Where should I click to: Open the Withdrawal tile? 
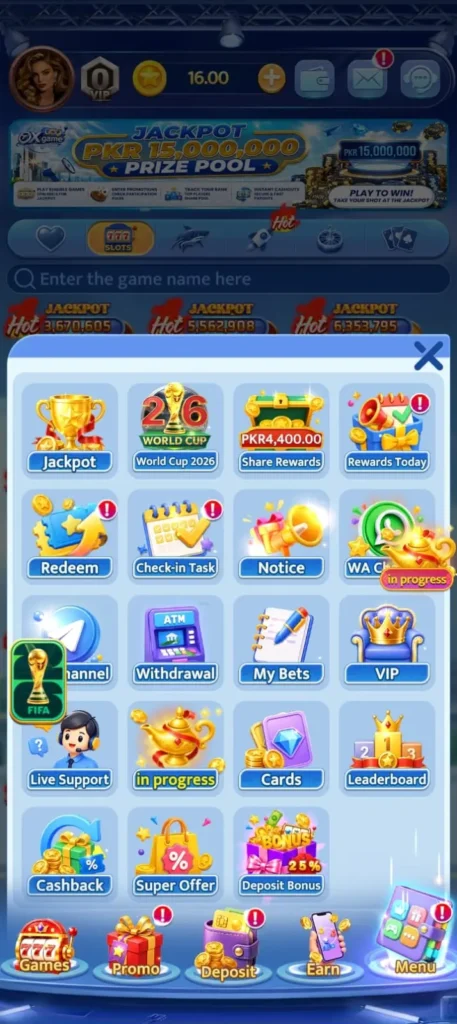tap(175, 642)
